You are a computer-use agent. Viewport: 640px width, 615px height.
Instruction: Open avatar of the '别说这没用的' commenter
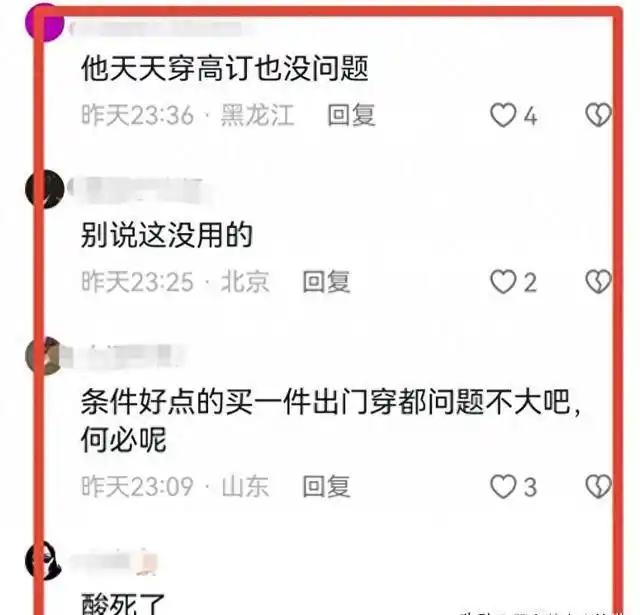(46, 190)
